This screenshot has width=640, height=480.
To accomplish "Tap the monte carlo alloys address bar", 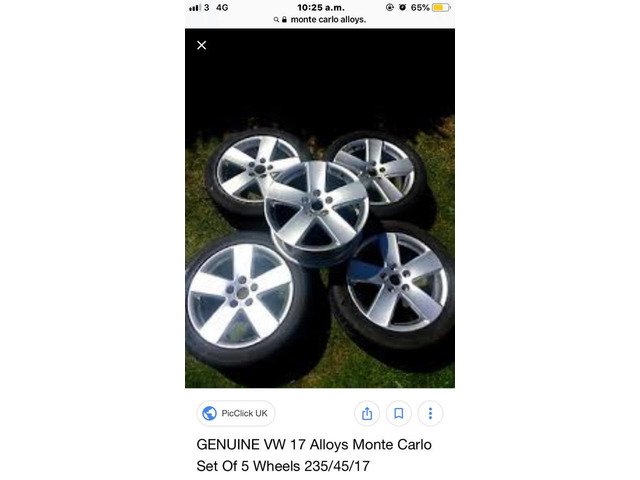I will (x=320, y=19).
